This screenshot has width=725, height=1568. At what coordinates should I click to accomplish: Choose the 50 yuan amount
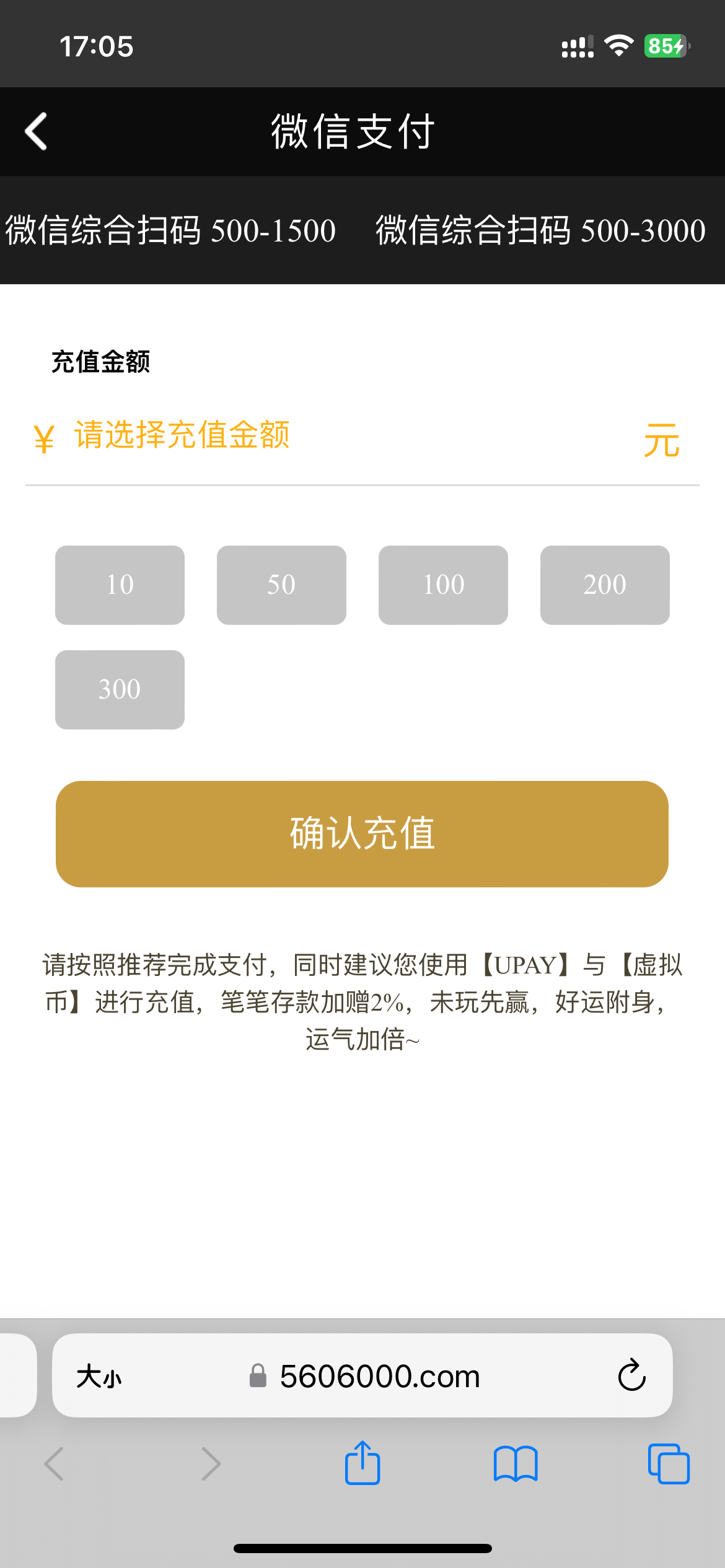pos(281,585)
